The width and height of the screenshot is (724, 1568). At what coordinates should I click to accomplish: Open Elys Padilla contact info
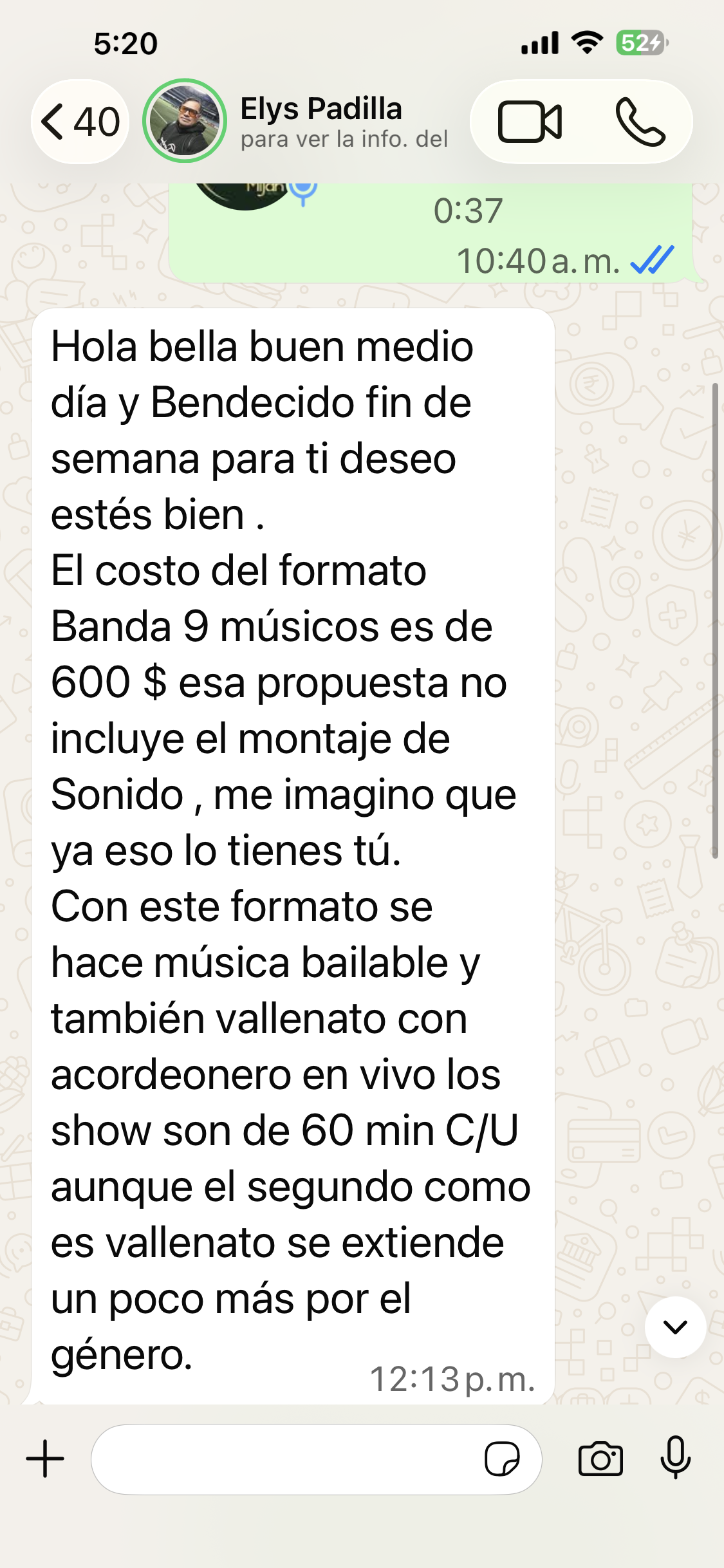pos(344,122)
